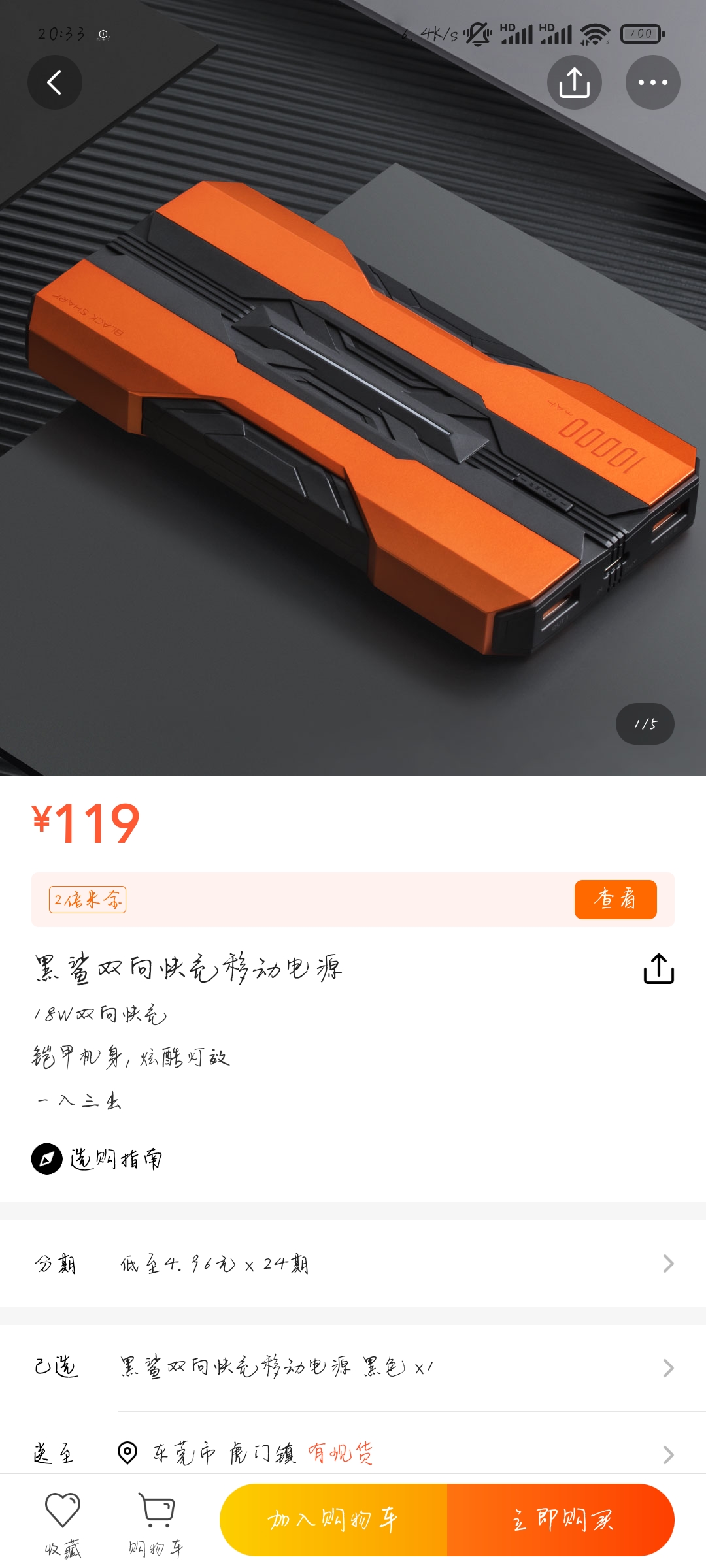Open the three-dot overflow menu
Image resolution: width=706 pixels, height=1568 pixels.
click(x=652, y=82)
